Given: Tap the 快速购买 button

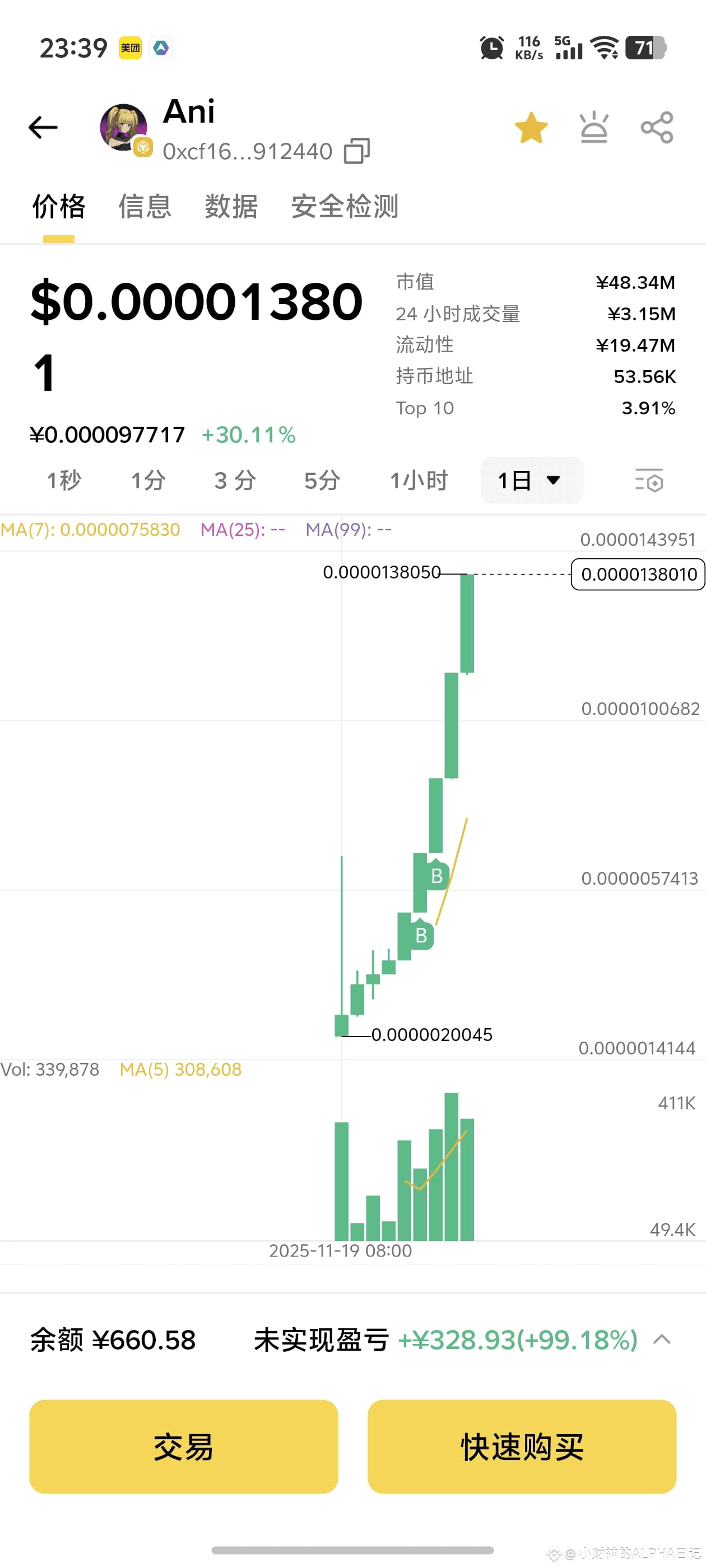Looking at the screenshot, I should 522,1446.
